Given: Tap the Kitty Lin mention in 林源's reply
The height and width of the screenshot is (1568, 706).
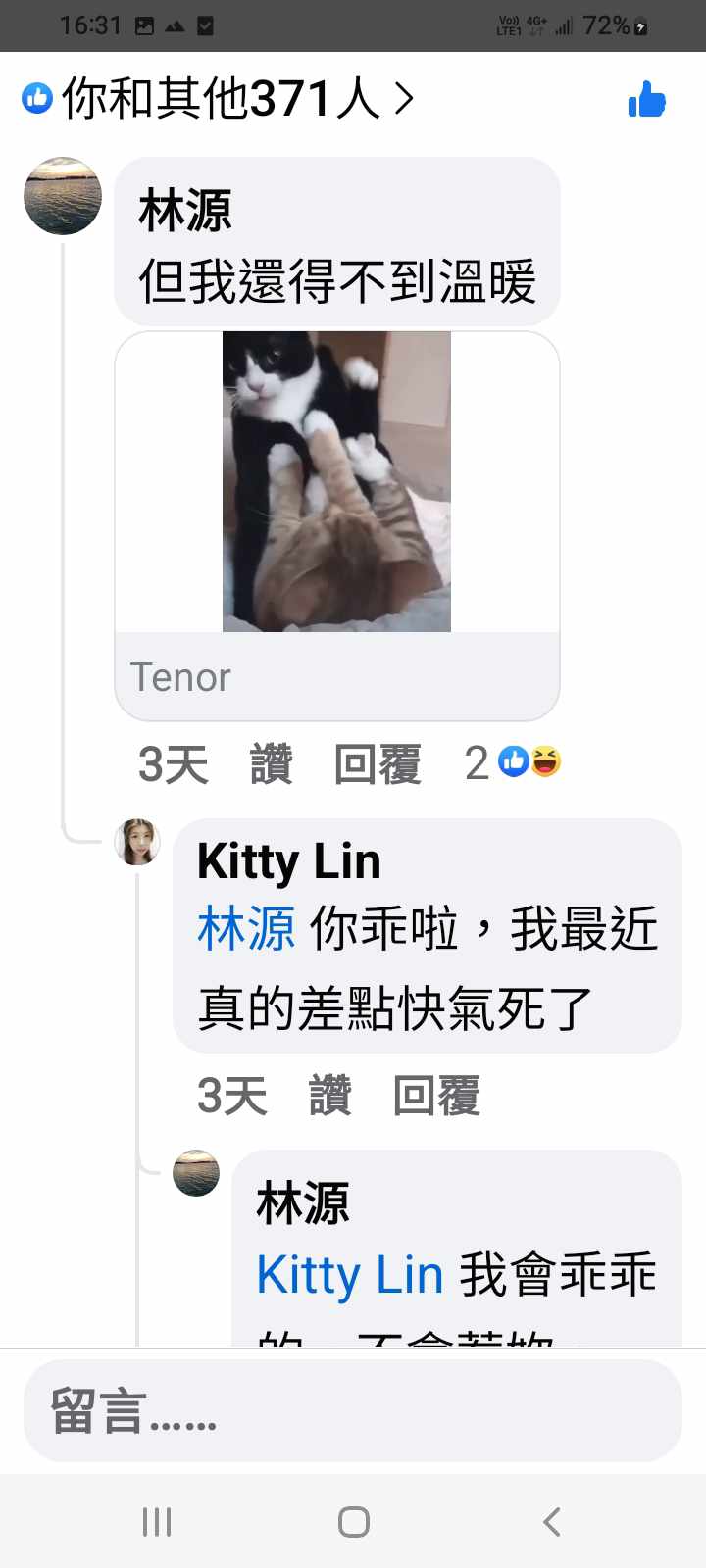Looking at the screenshot, I should 350,1275.
